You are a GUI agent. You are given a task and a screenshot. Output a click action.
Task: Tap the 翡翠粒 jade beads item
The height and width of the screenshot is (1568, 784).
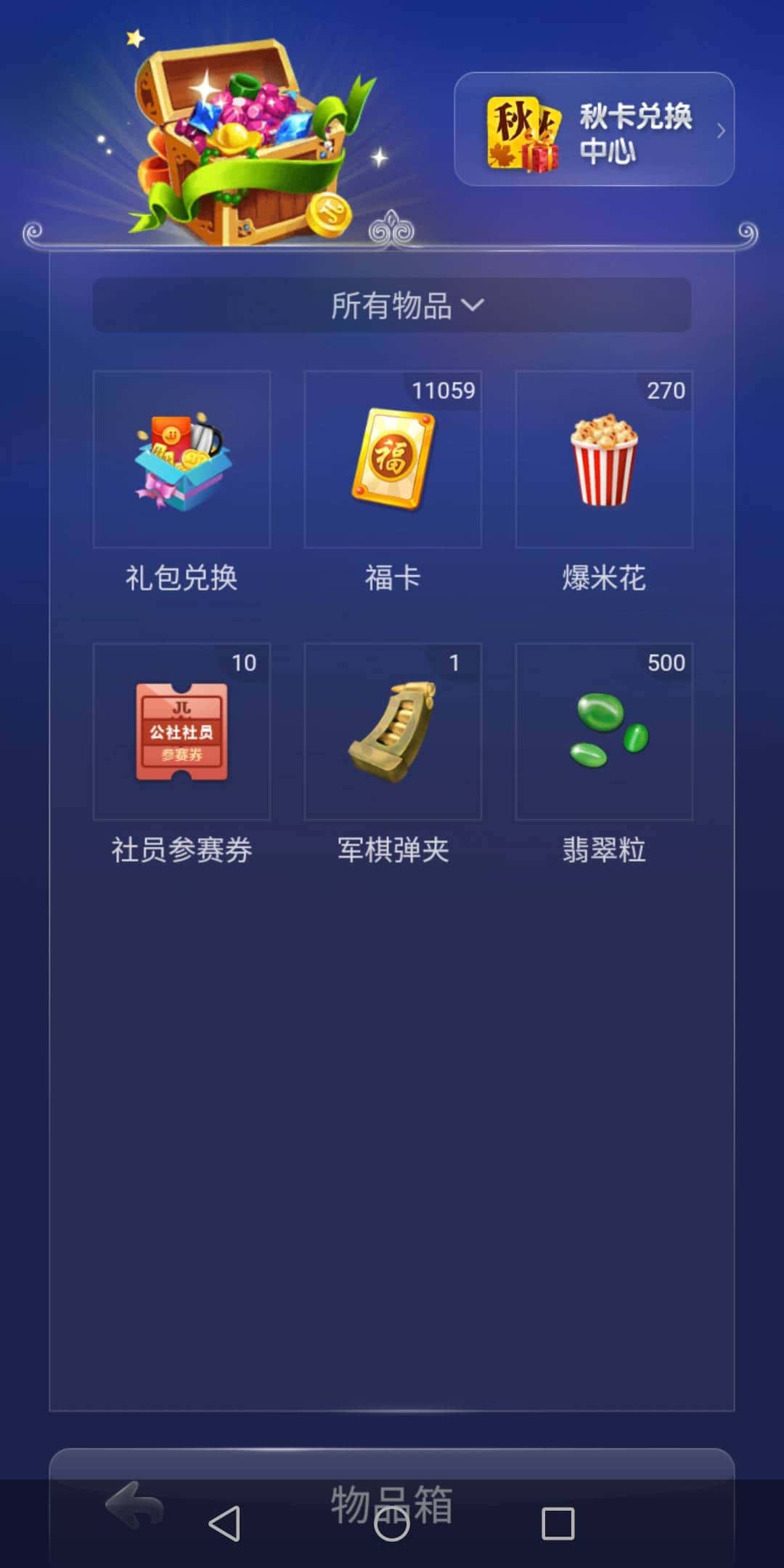603,733
